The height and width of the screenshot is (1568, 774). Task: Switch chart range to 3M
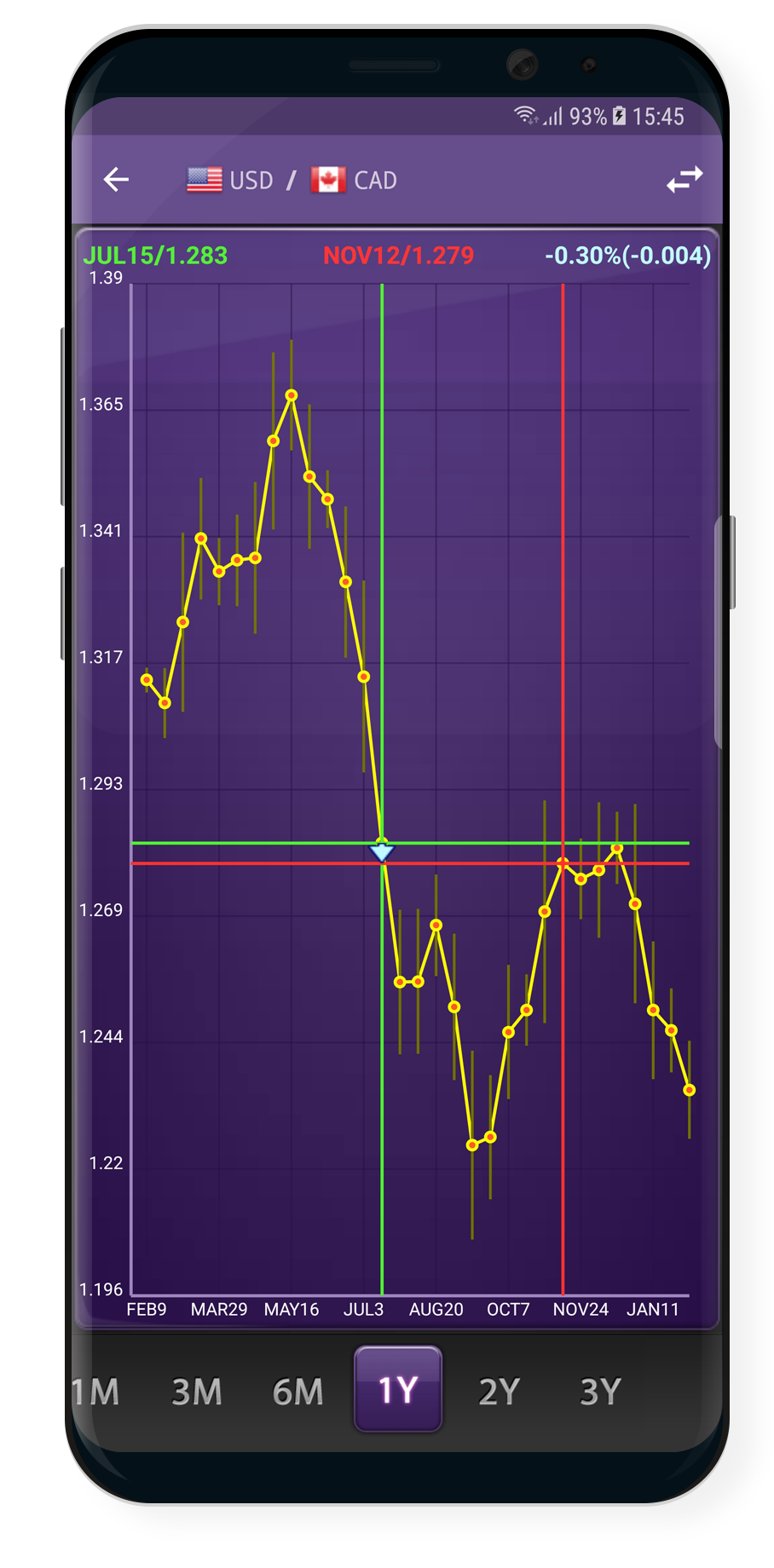tap(196, 1392)
